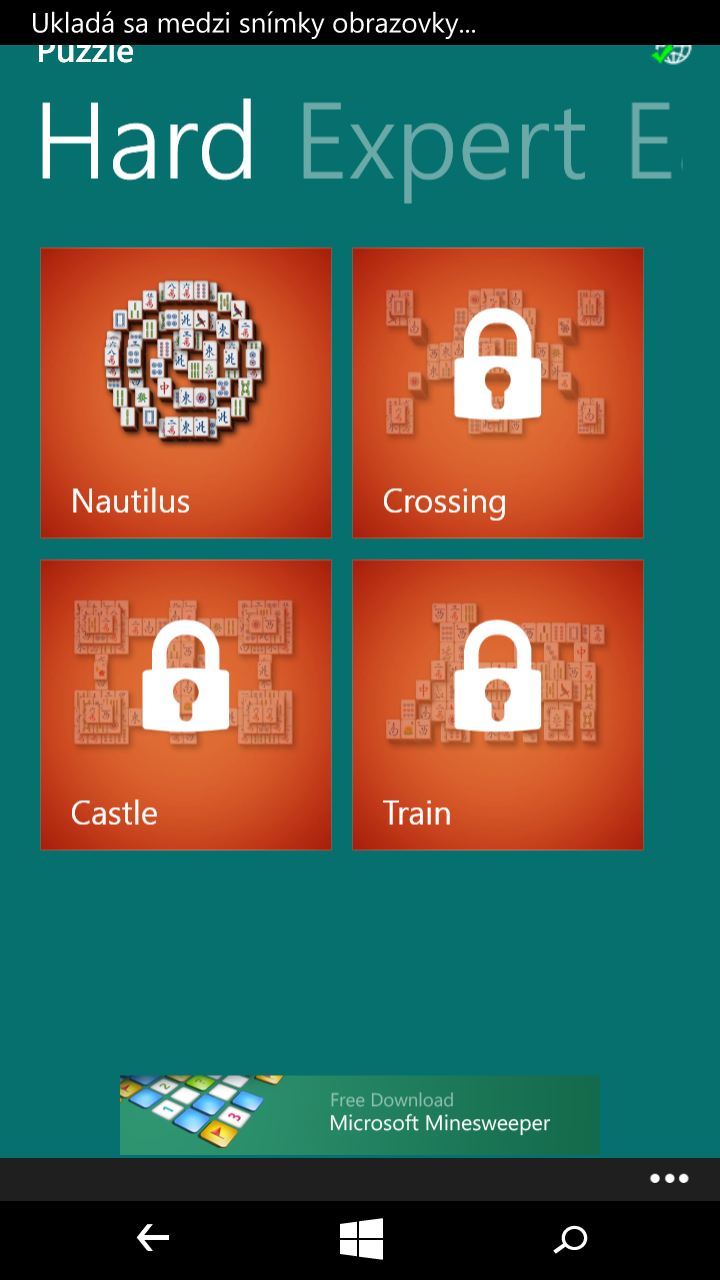Open the Microsoft Minesweeper ad banner
Image resolution: width=720 pixels, height=1280 pixels.
point(360,1115)
